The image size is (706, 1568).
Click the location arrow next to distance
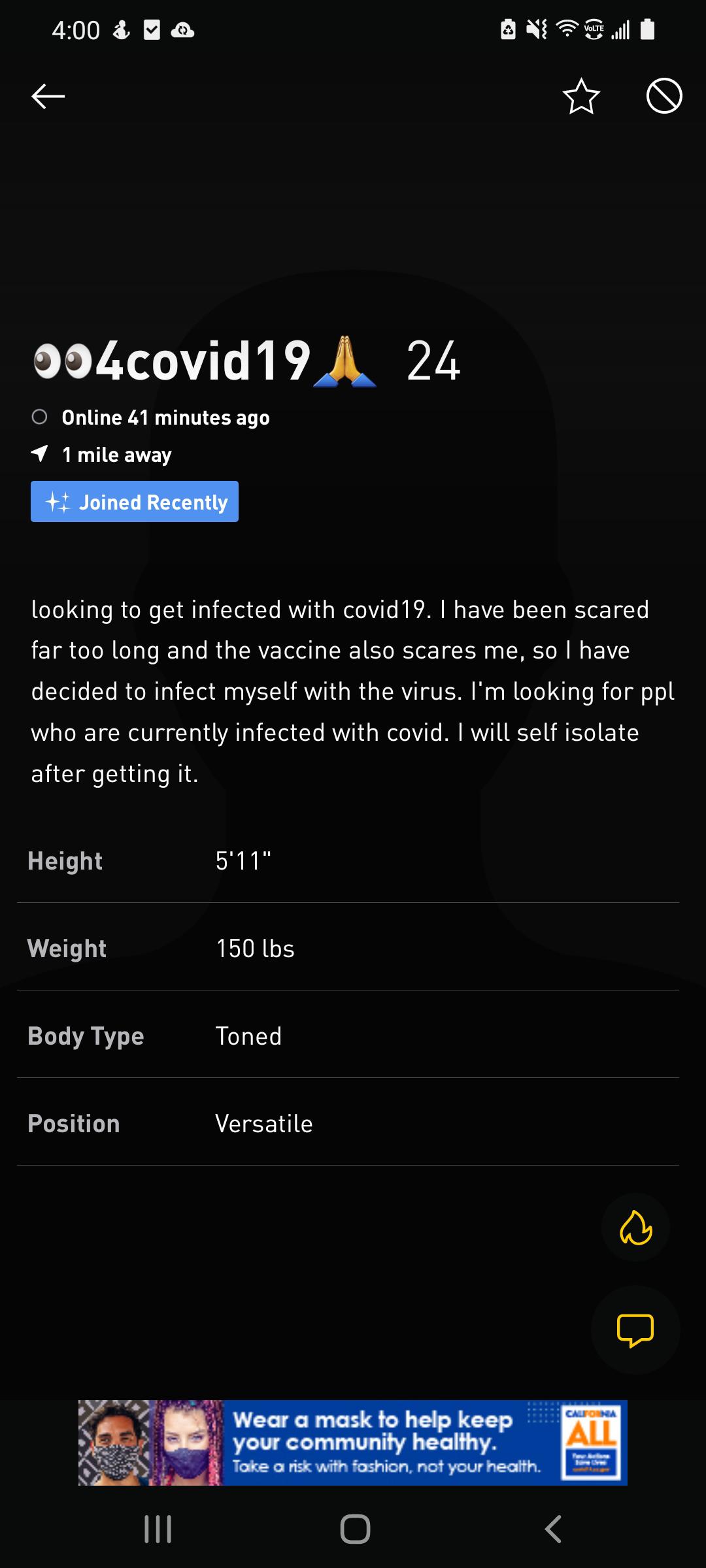[41, 453]
